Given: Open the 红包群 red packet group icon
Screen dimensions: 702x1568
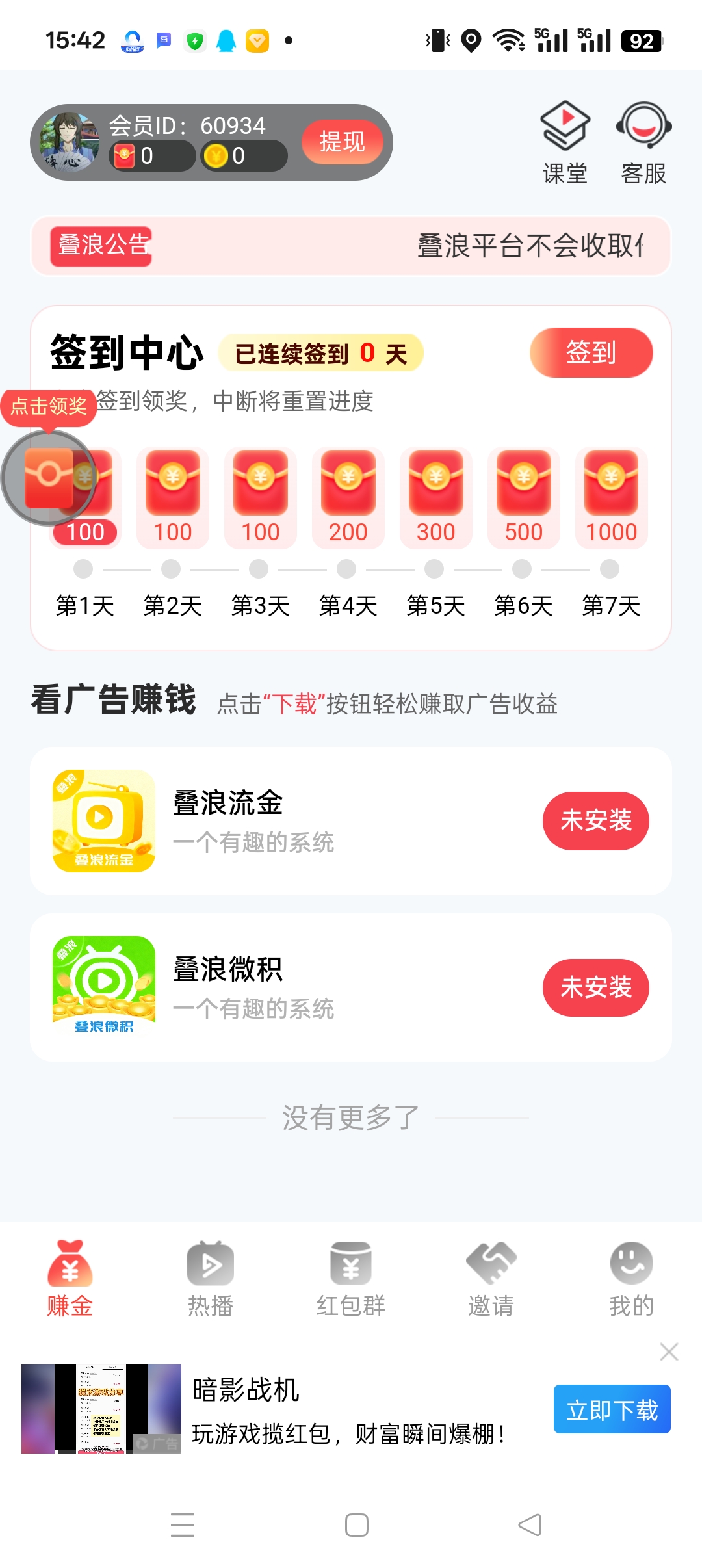Looking at the screenshot, I should coord(351,1264).
